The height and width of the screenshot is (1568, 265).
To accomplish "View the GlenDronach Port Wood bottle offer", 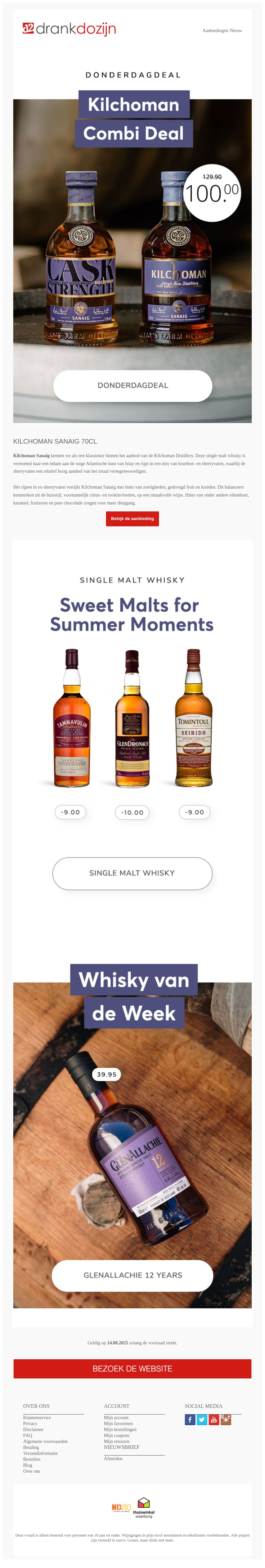I will [132, 718].
